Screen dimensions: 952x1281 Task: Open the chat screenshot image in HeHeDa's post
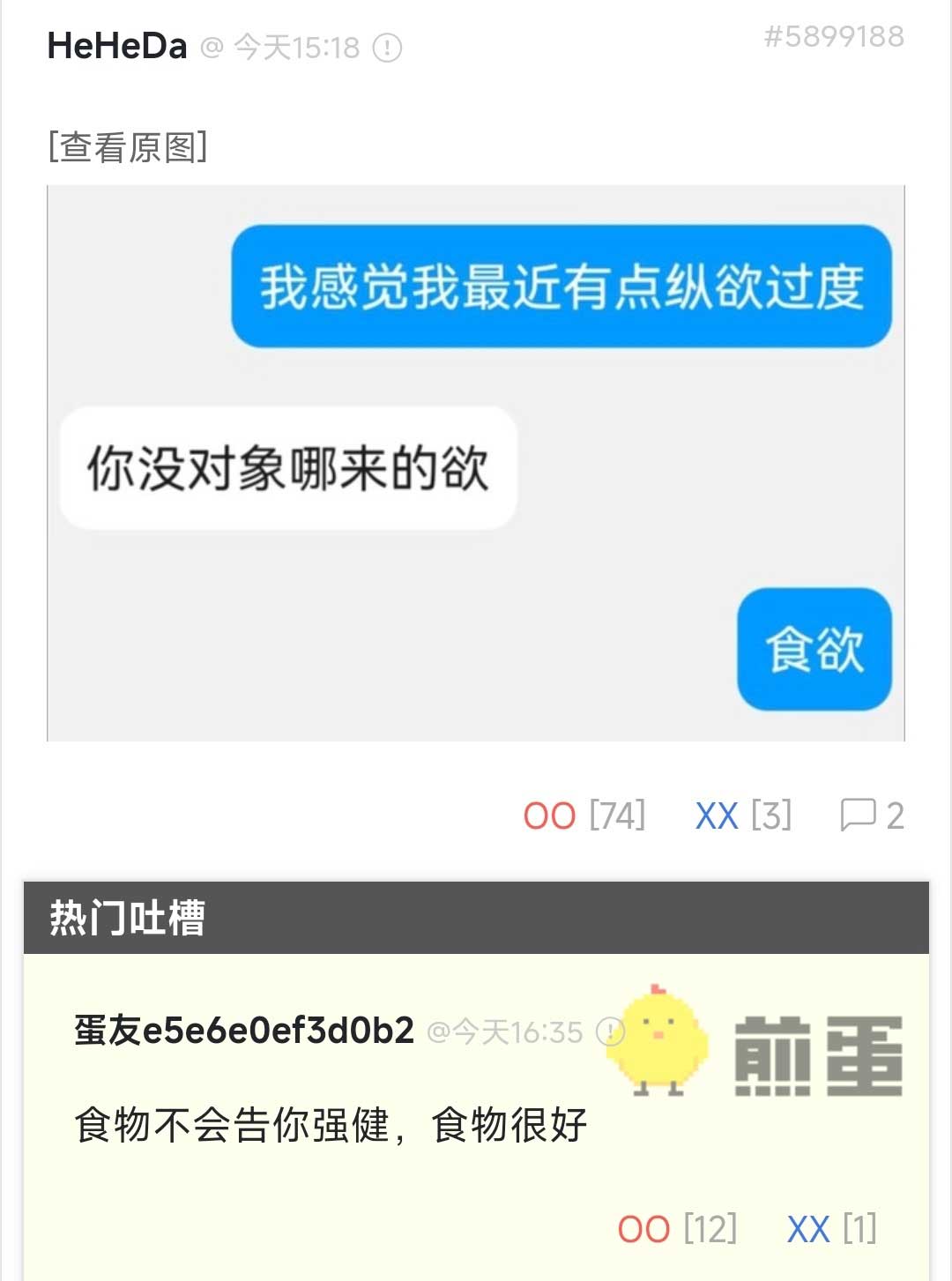coord(475,463)
